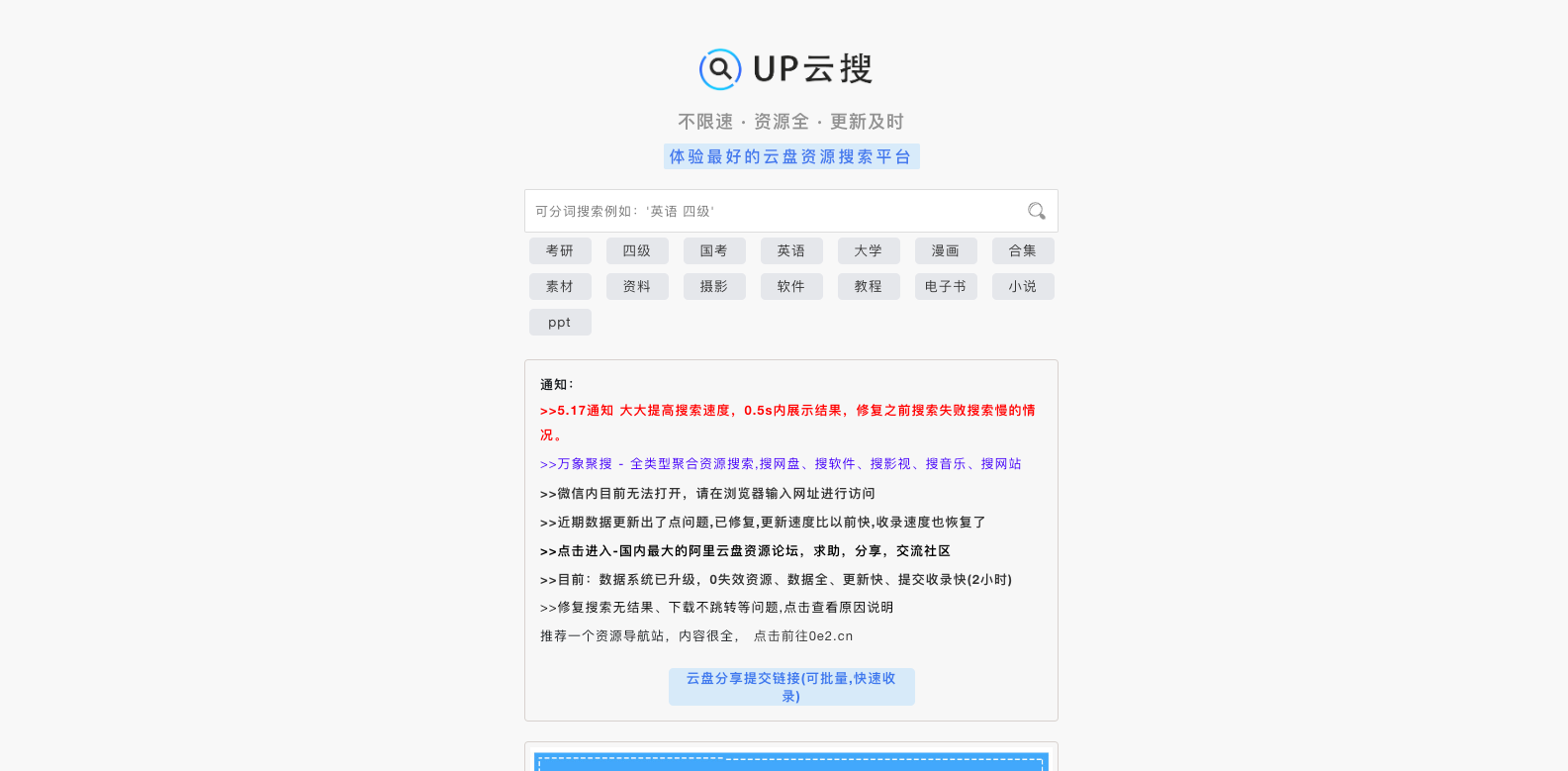Tap the 合集 tag chip
This screenshot has width=1568, height=771.
pyautogui.click(x=1023, y=251)
